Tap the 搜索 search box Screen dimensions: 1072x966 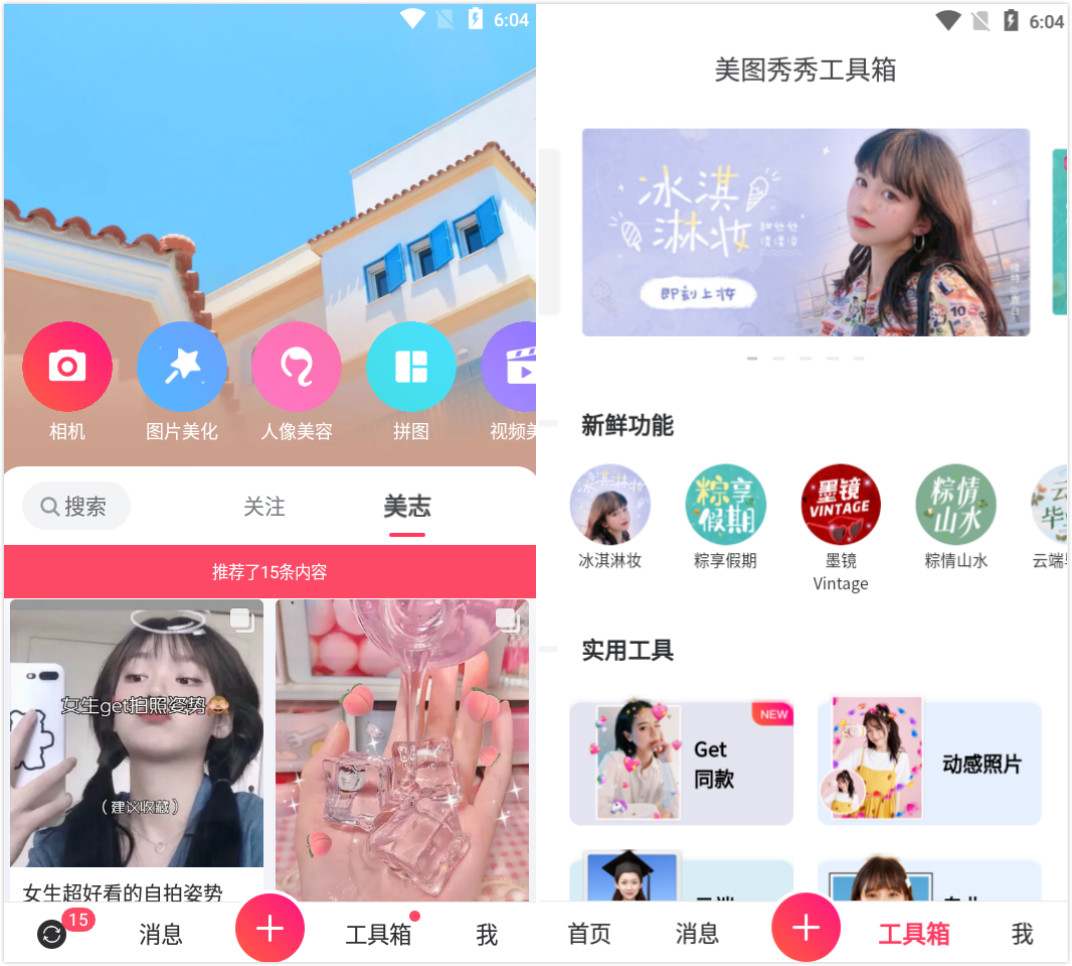77,507
